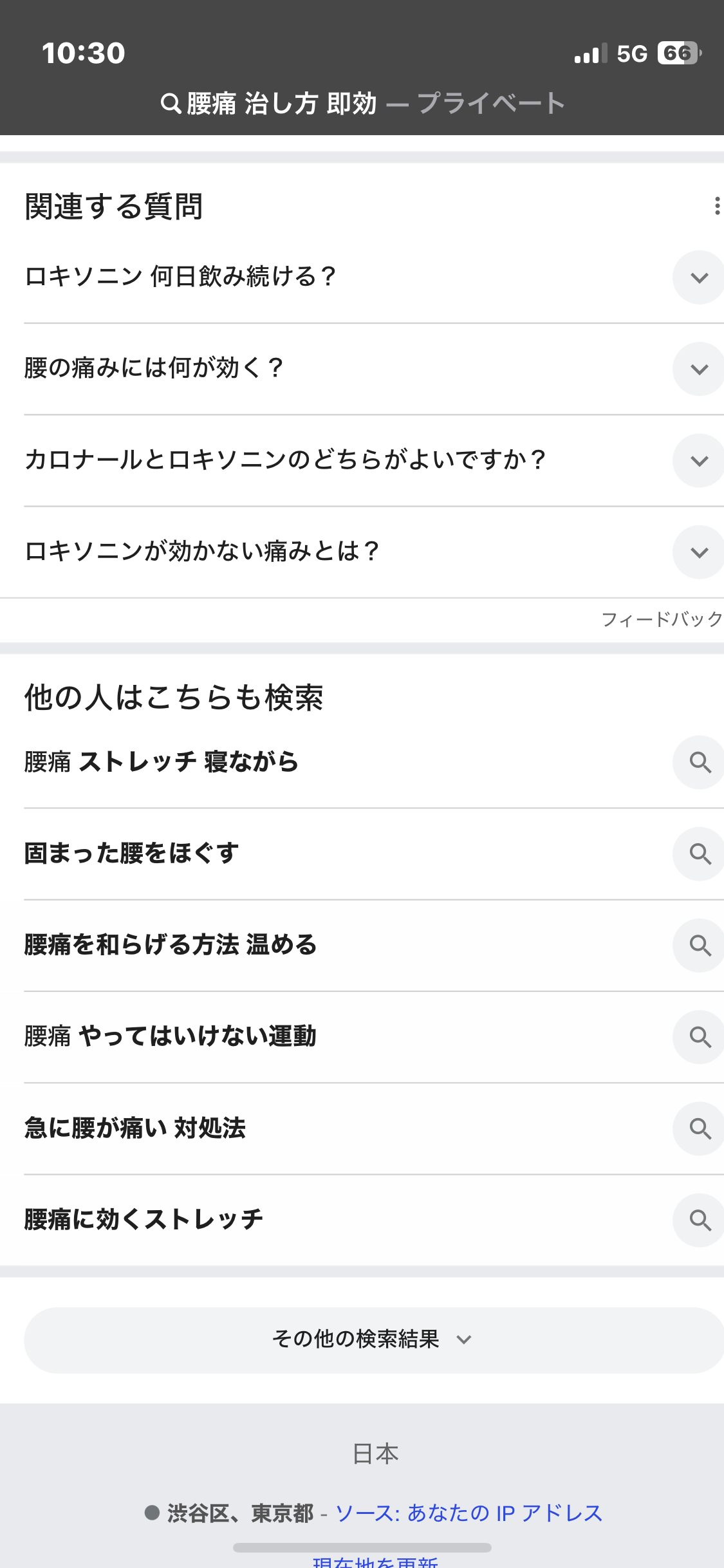The width and height of the screenshot is (724, 1568).
Task: Expand the question ロキソニン 何日飲み続ける？
Action: click(x=374, y=277)
